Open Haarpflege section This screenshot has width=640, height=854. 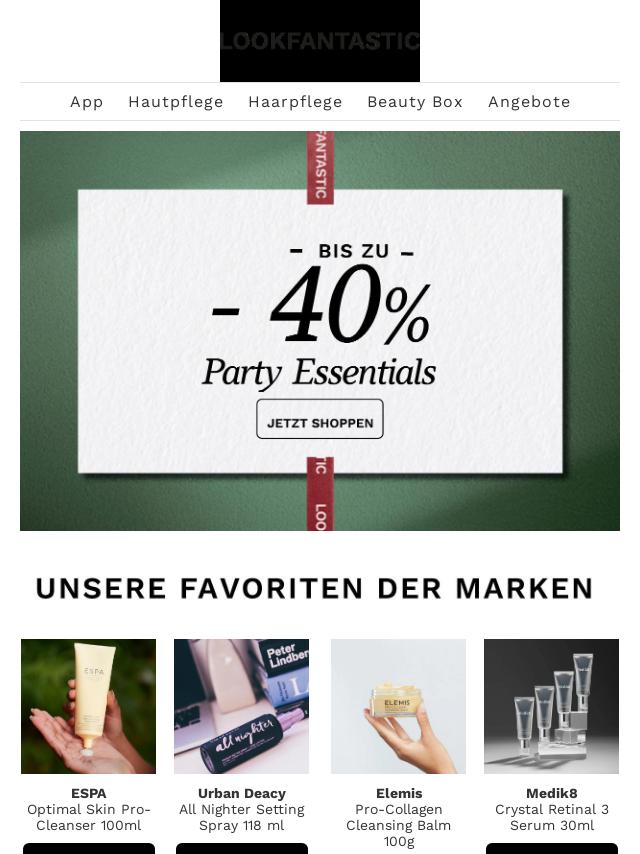click(295, 102)
